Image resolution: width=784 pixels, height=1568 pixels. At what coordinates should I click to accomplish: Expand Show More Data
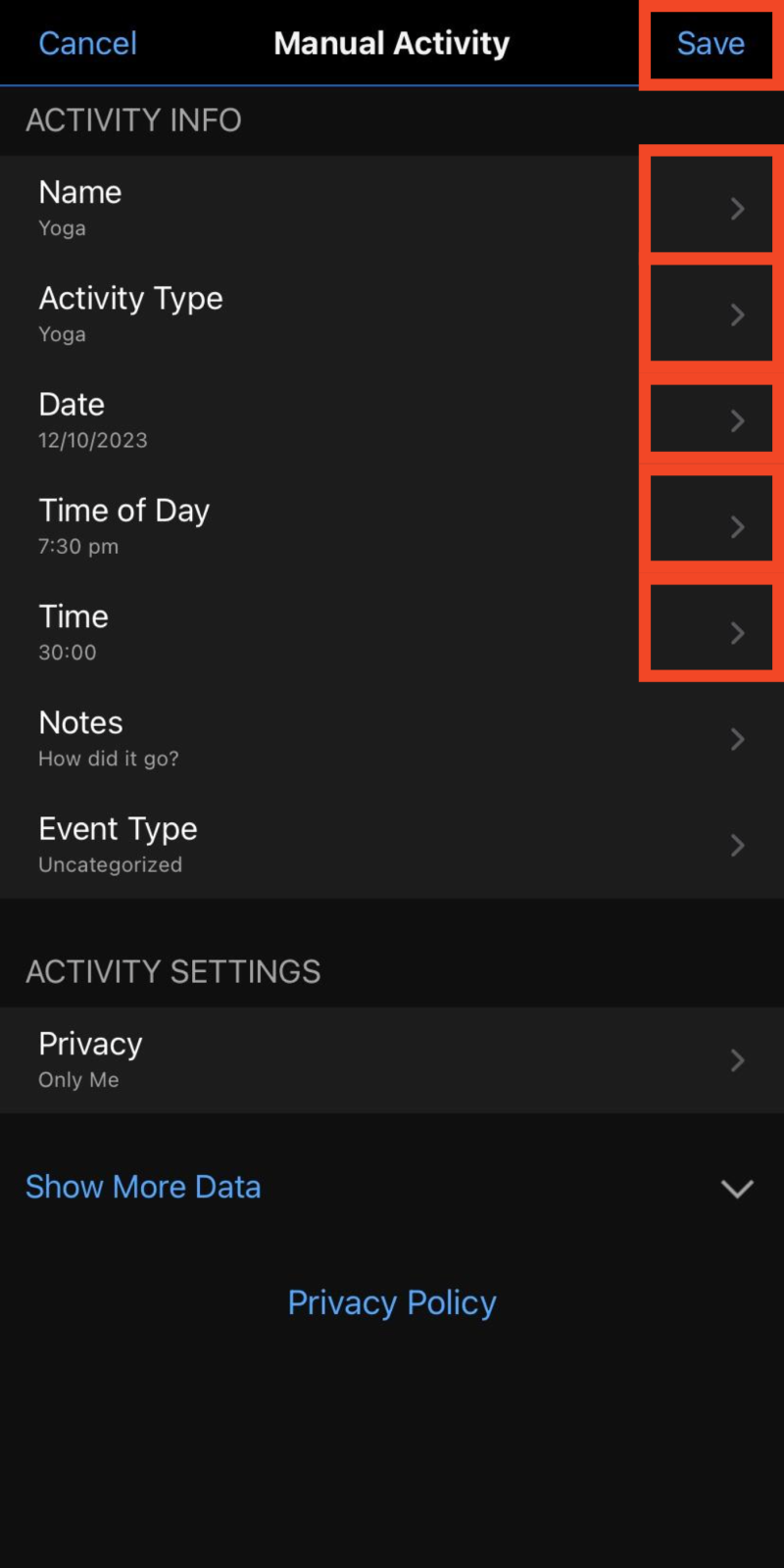coord(143,1187)
